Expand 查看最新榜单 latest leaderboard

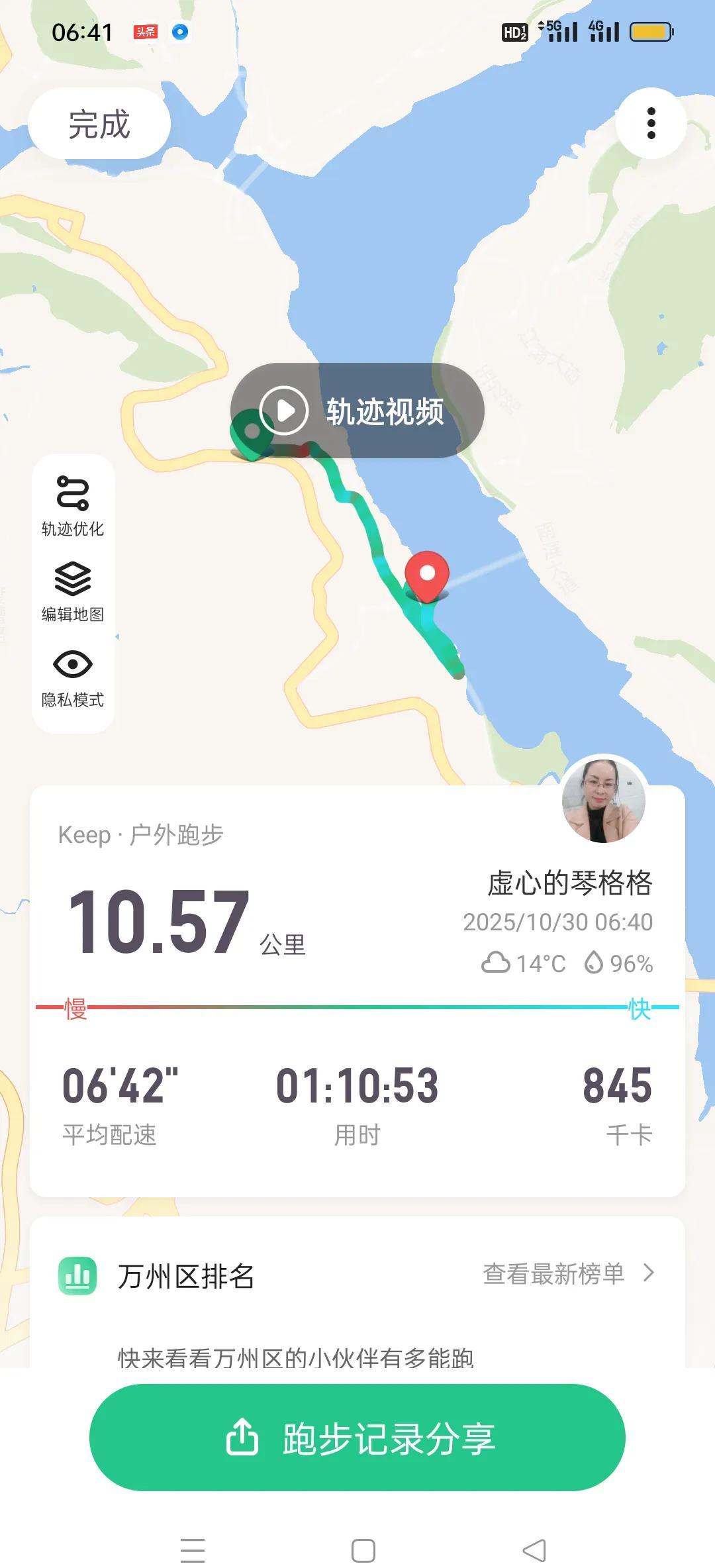click(555, 1275)
